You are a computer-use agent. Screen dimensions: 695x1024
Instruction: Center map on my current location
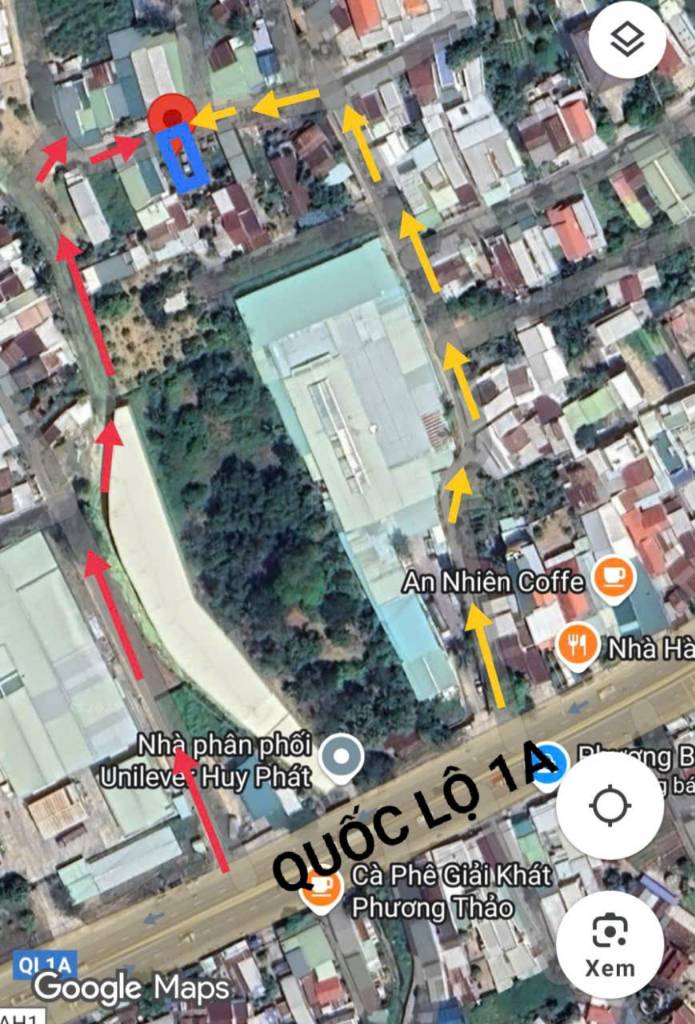pos(610,805)
